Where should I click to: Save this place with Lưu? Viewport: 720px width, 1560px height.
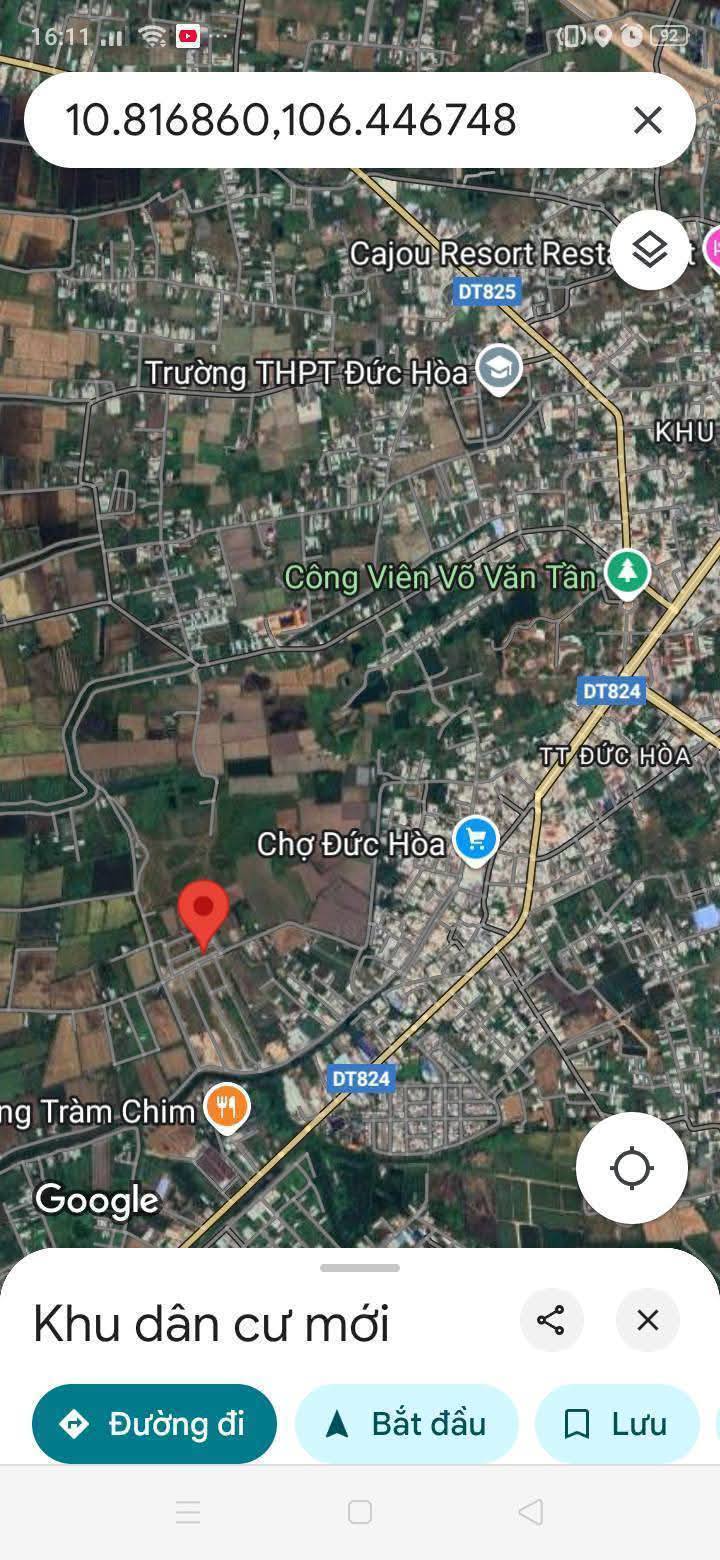click(x=616, y=1424)
